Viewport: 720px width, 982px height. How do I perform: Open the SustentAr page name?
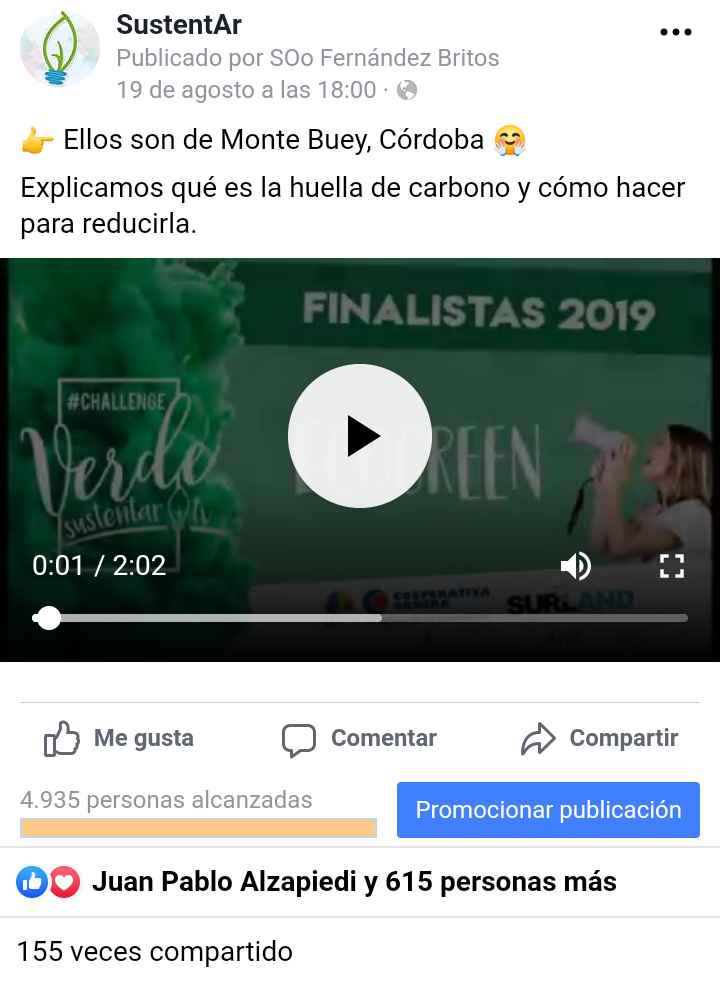pyautogui.click(x=179, y=24)
